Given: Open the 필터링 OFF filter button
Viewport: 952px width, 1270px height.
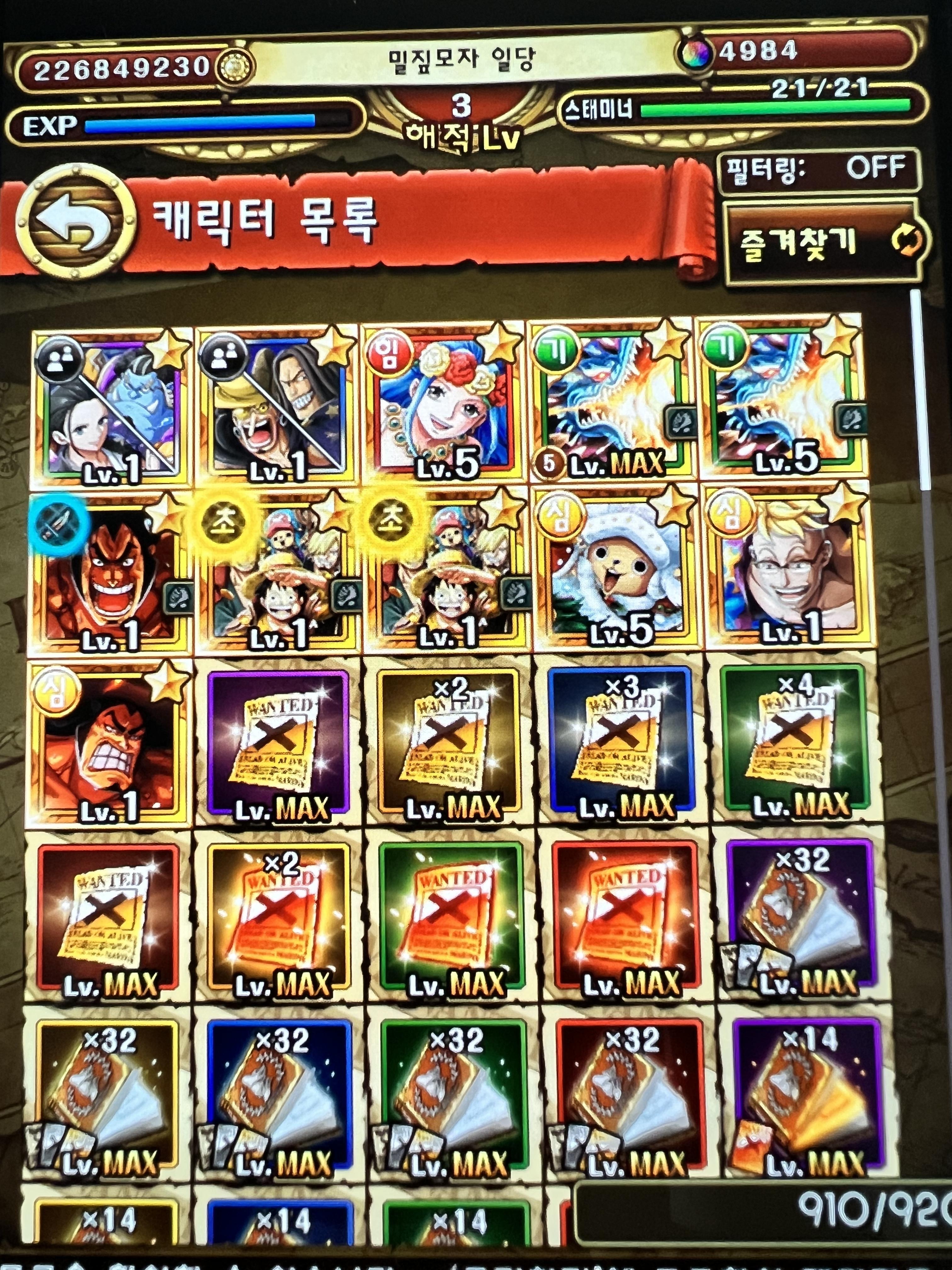Looking at the screenshot, I should pyautogui.click(x=819, y=170).
